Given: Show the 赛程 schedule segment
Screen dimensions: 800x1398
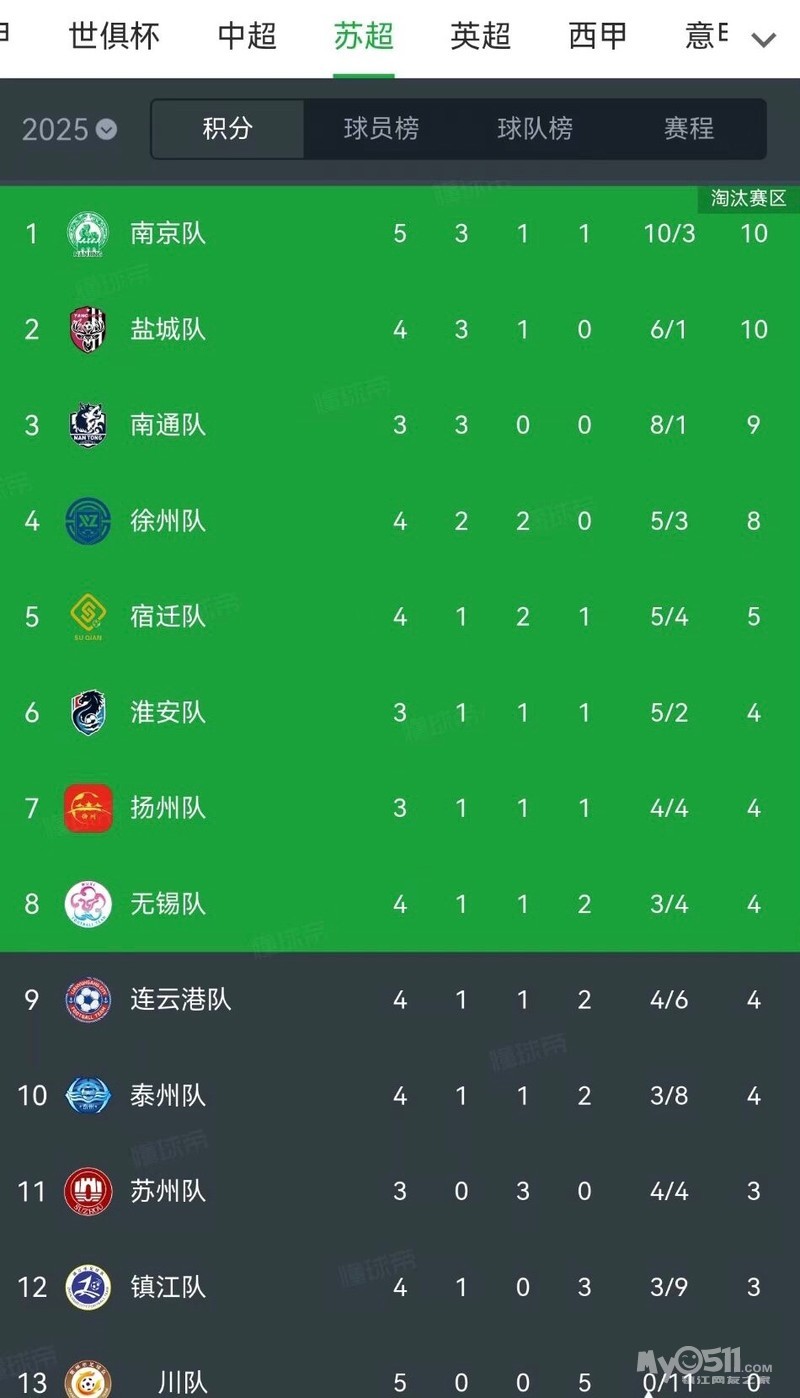Looking at the screenshot, I should pos(688,129).
